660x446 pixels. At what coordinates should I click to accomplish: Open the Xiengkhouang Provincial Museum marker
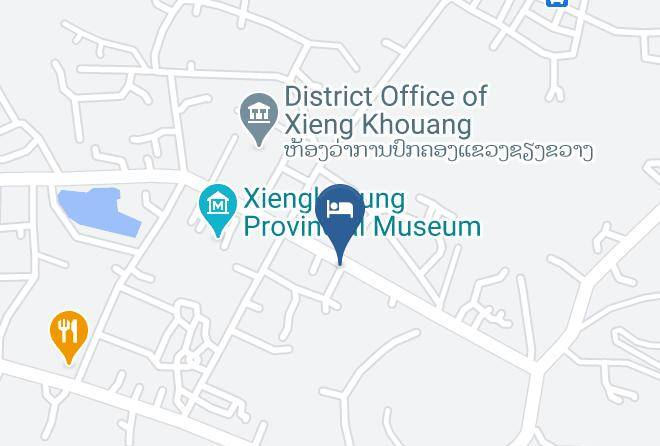pos(218,210)
